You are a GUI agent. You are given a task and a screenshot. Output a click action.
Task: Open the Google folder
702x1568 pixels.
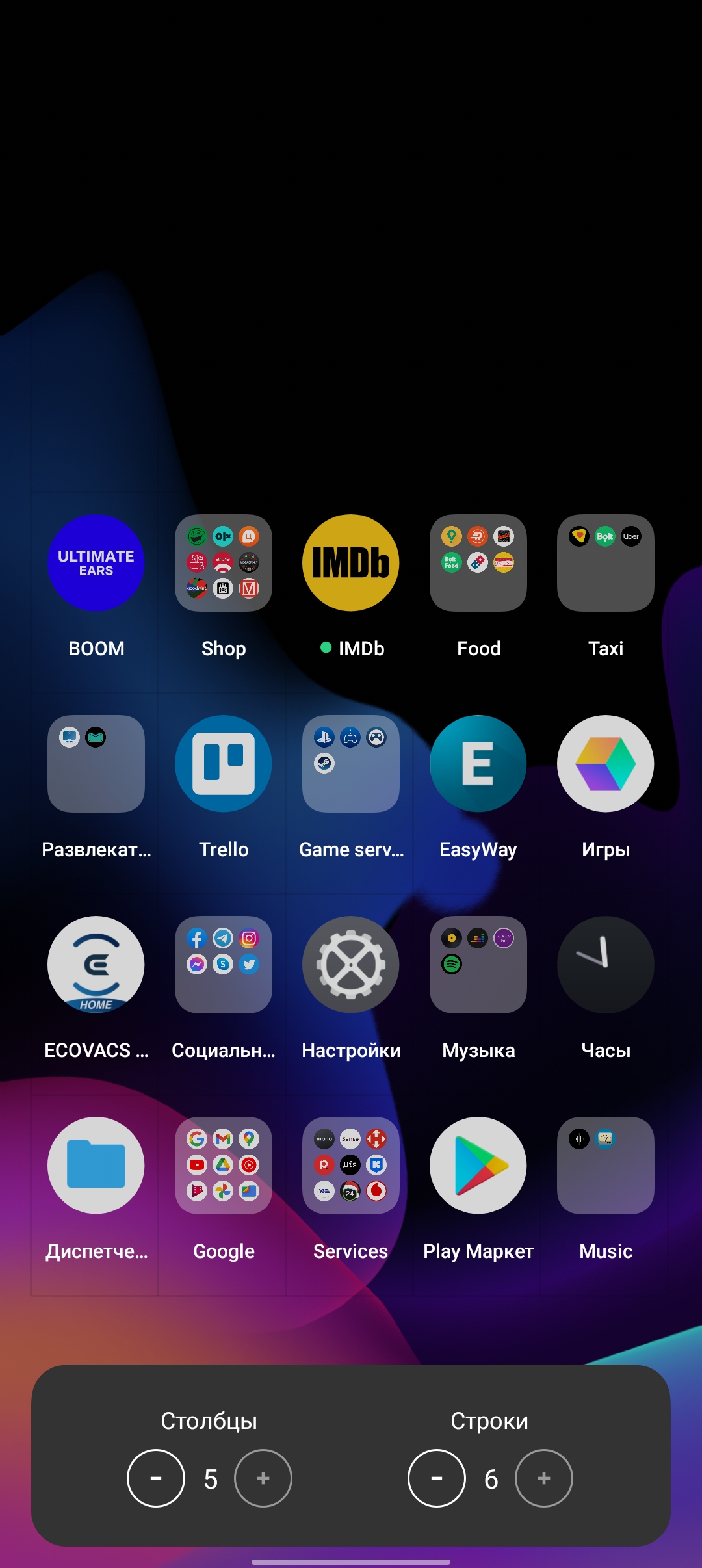tap(224, 1166)
